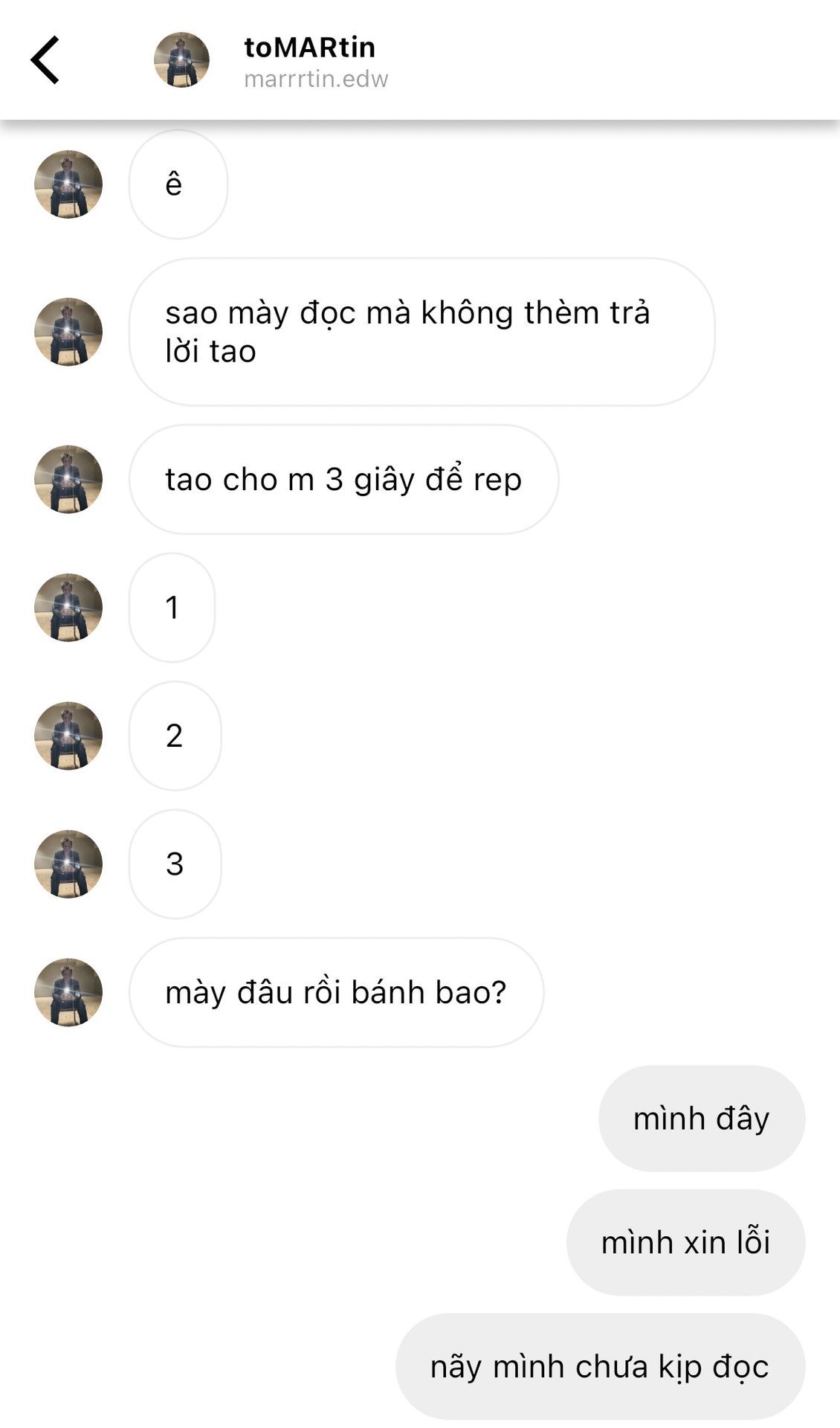Screen dimensions: 840x1428
Task: Open the sender avatar next to "mày đâu rồi bánh bao?"
Action: point(68,992)
